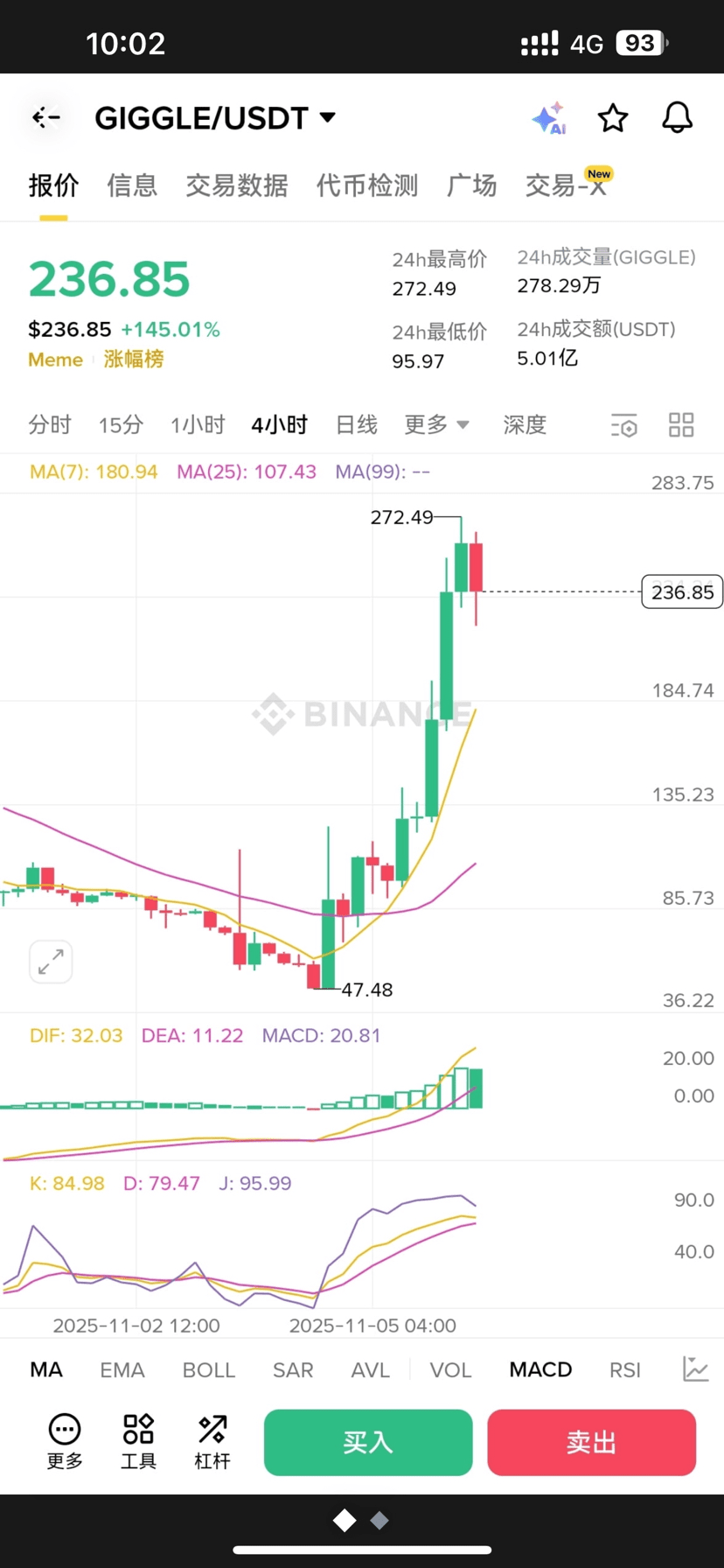Set a price alert with bell
This screenshot has height=1568, width=724.
677,118
